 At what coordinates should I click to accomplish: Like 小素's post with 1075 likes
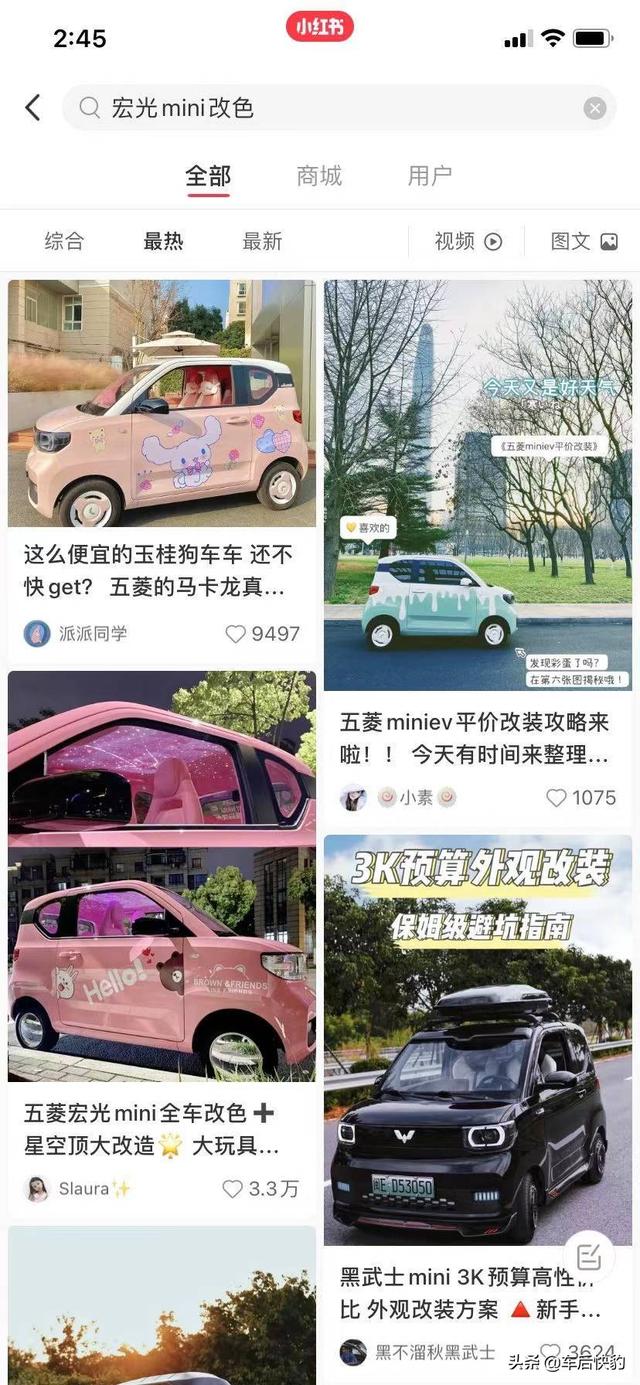point(557,798)
